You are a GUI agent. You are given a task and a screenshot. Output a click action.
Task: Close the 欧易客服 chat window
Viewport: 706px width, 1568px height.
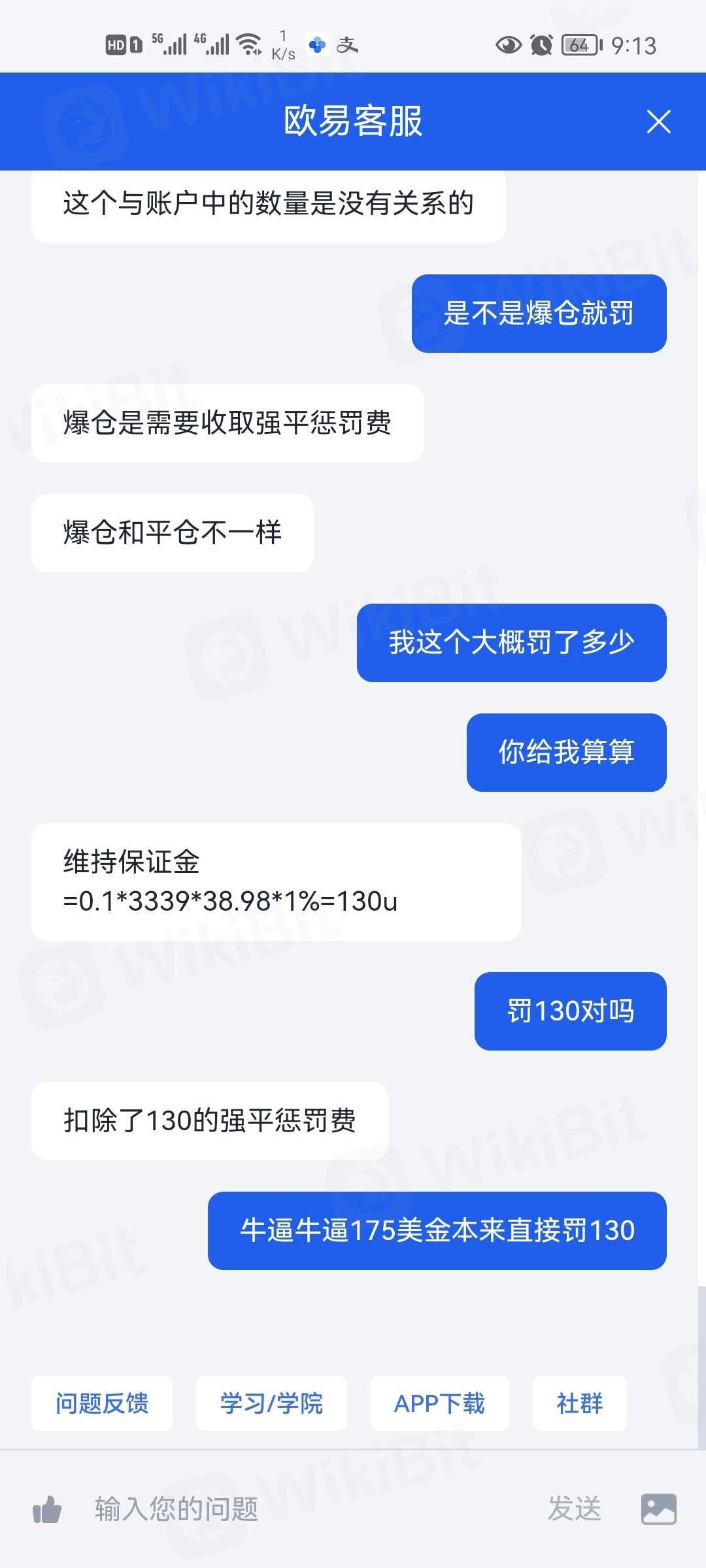tap(658, 122)
